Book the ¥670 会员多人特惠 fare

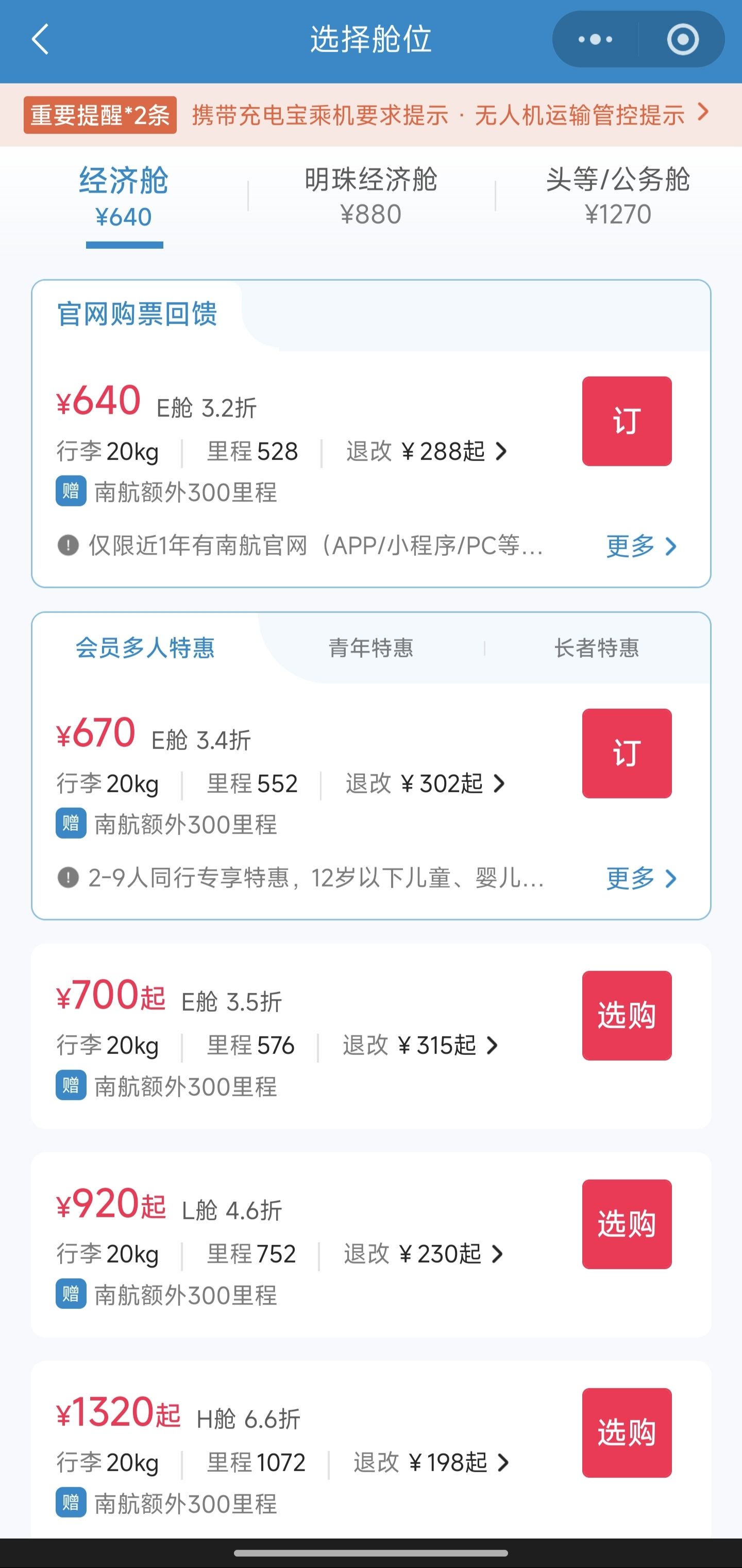[627, 753]
